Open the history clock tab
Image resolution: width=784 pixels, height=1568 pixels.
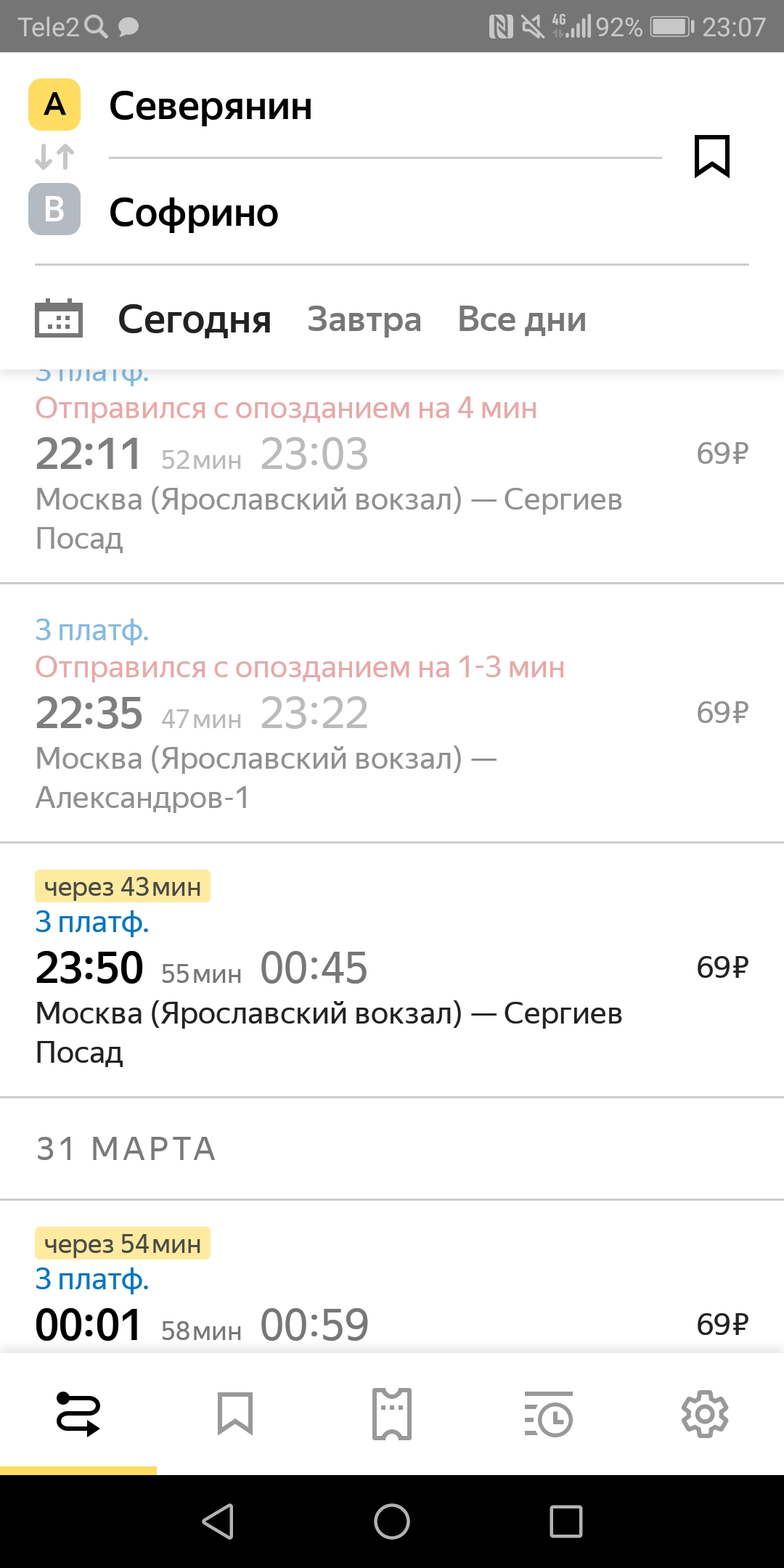click(549, 1413)
